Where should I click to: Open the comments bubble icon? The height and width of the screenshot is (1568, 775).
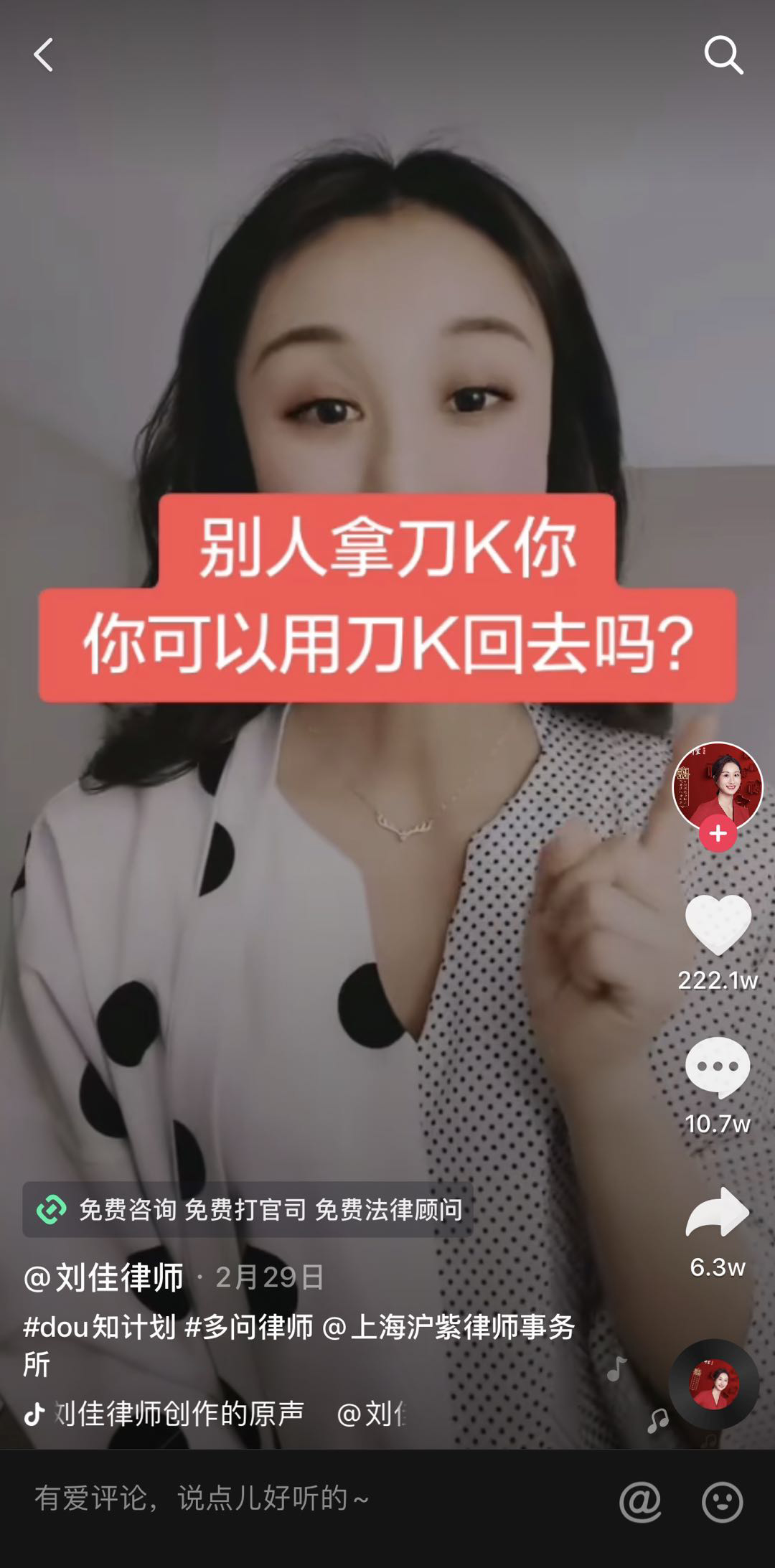coord(718,1067)
